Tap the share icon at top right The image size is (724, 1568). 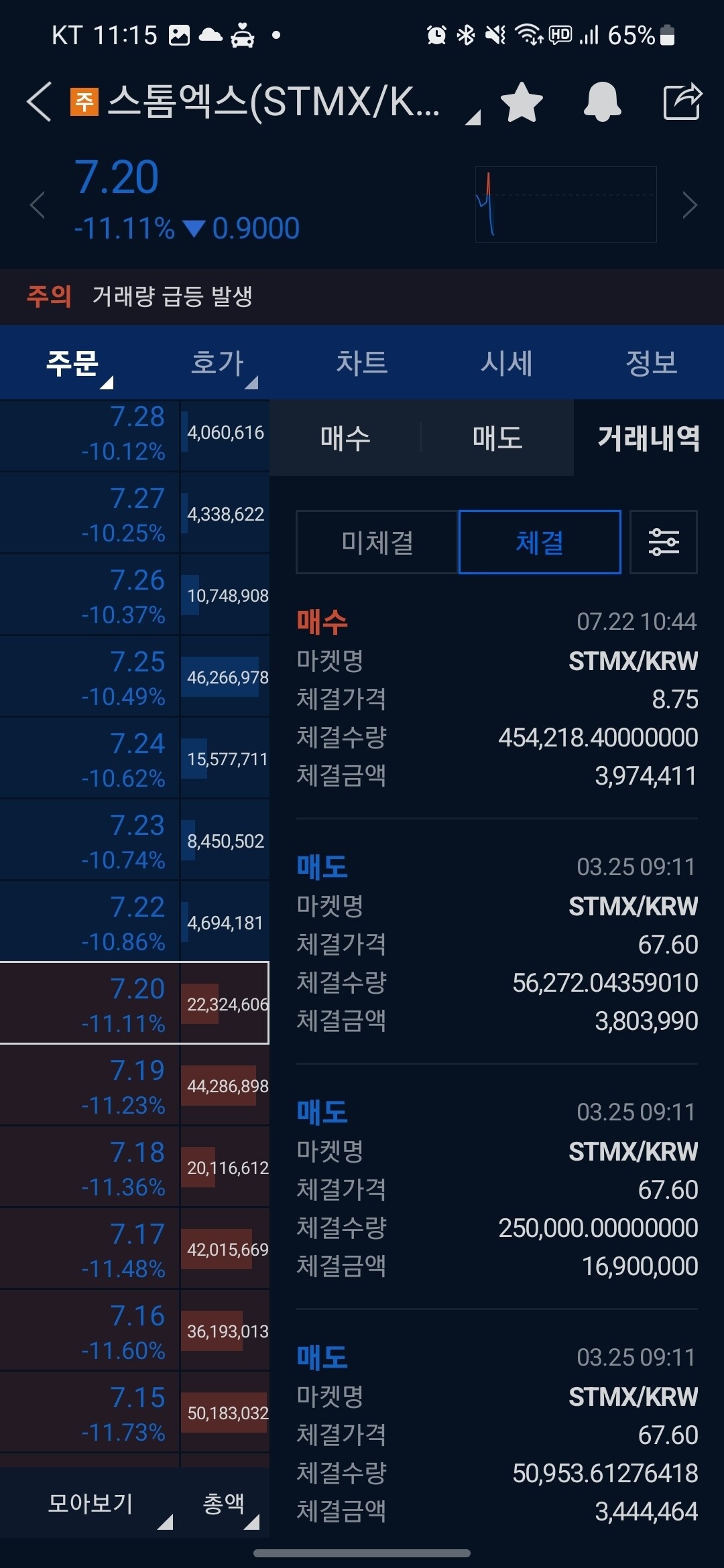click(681, 99)
